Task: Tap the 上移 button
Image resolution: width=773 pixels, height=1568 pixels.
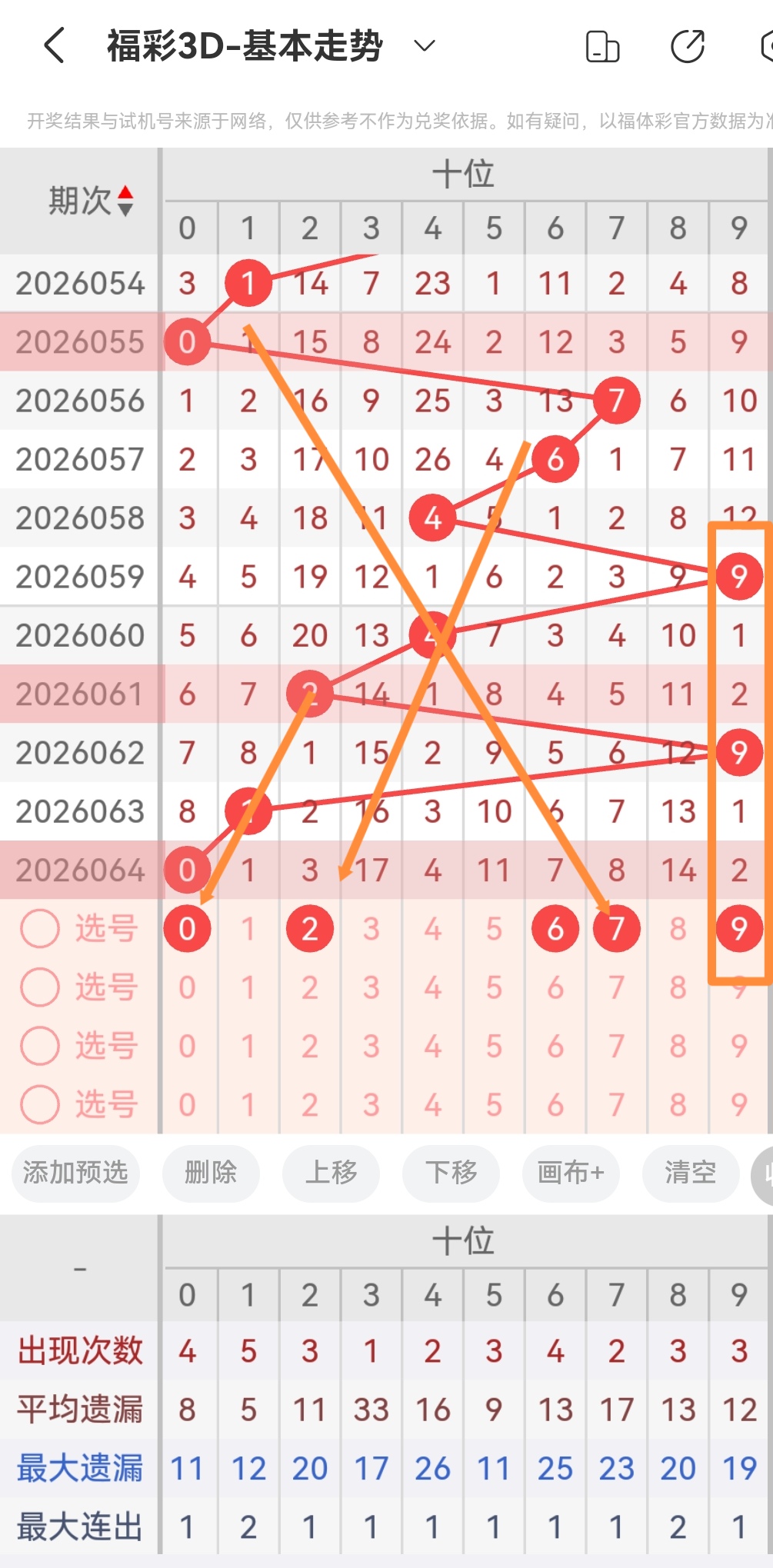Action: tap(331, 1173)
